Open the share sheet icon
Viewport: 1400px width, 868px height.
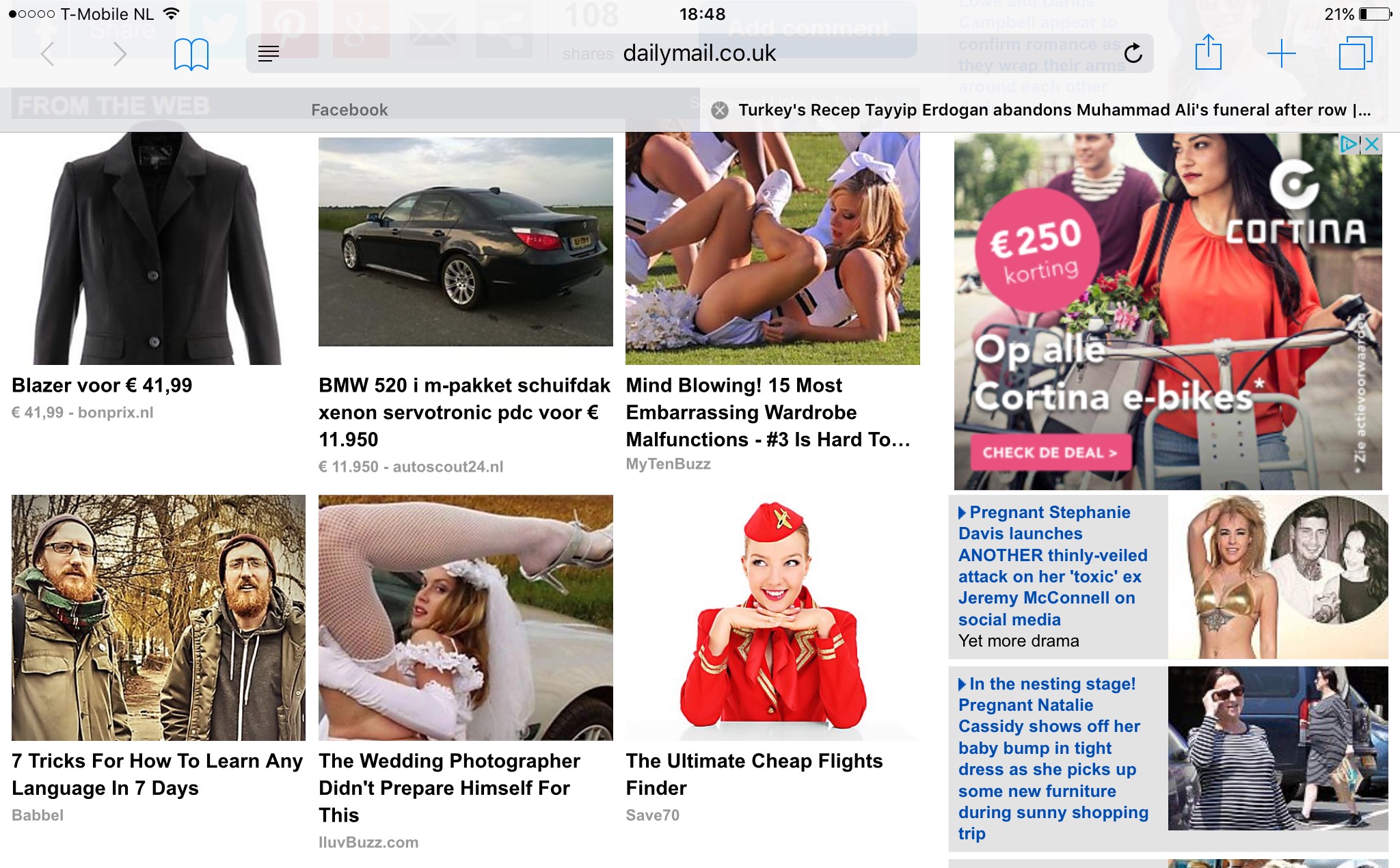click(x=1208, y=53)
